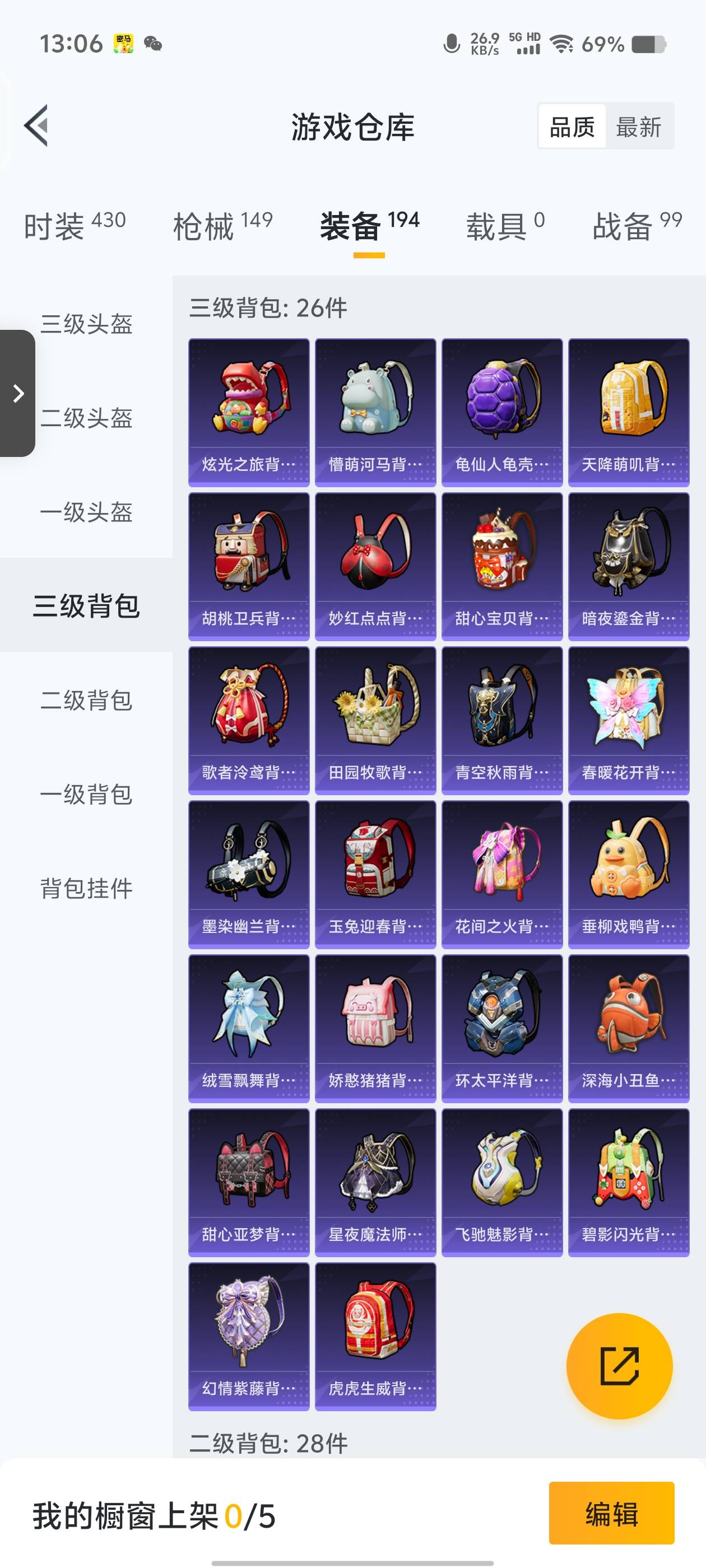Select 三级头盔 in the side menu
This screenshot has width=706, height=1568.
[x=86, y=324]
